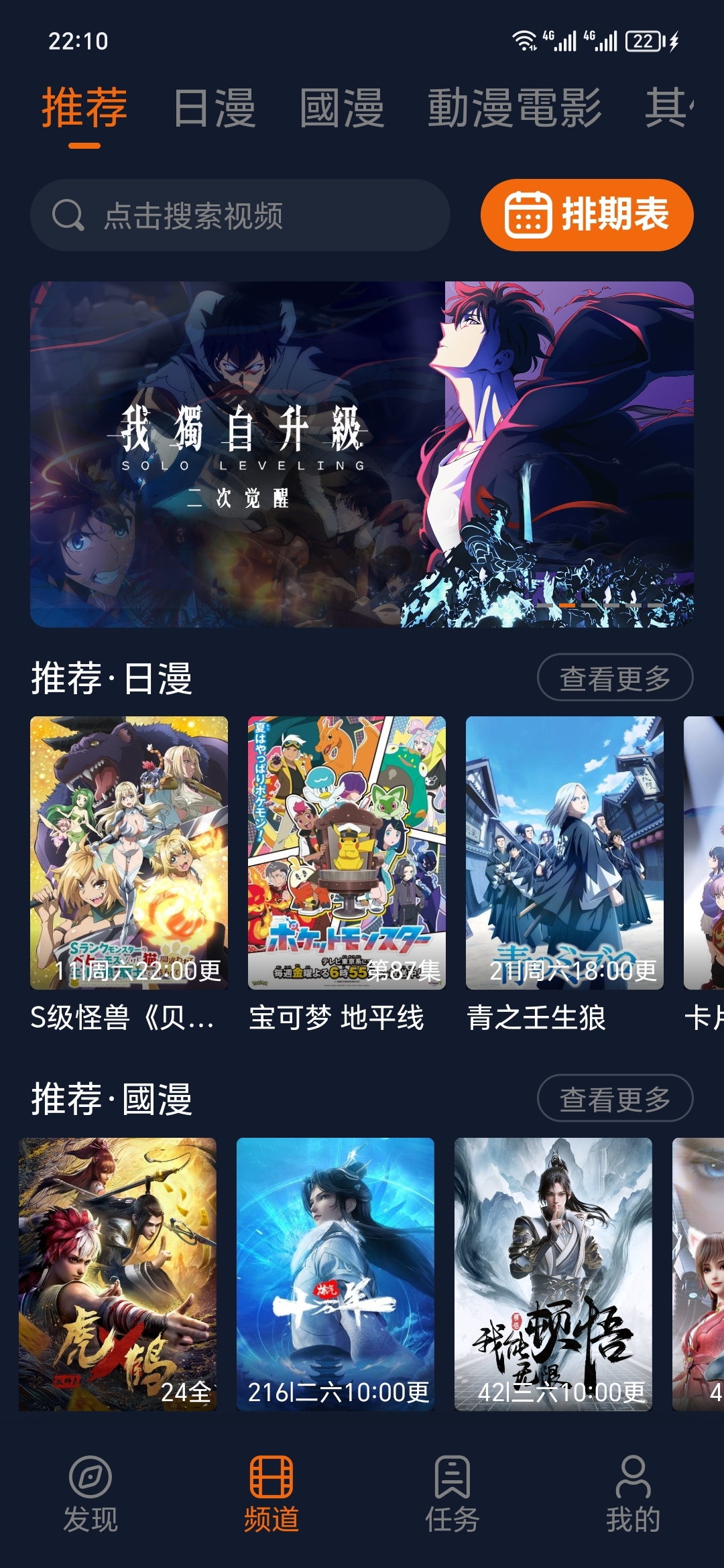The image size is (724, 1568).
Task: Open the 排期表 schedule
Action: pos(587,215)
